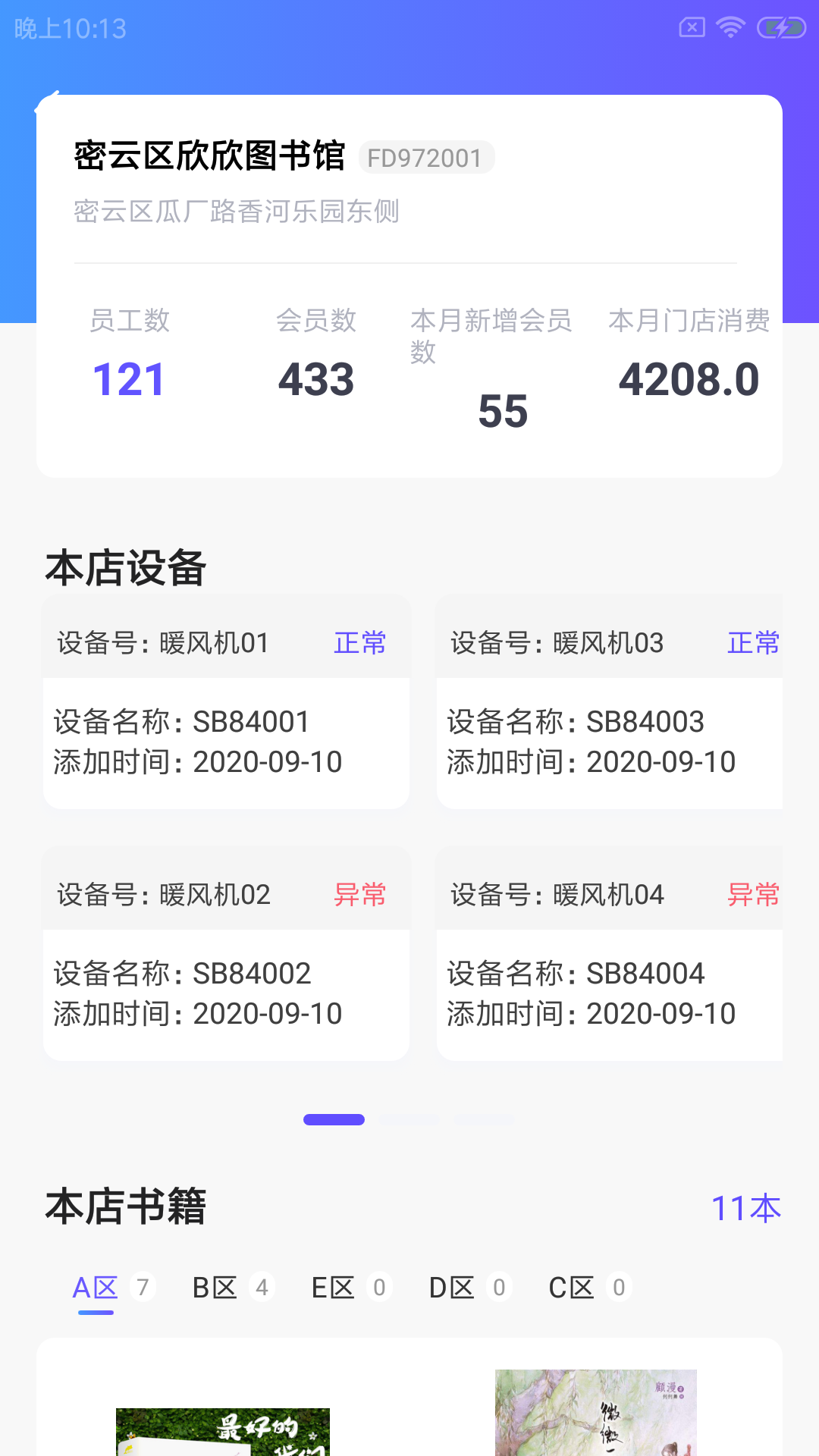Show books in the C区 tab

572,1288
